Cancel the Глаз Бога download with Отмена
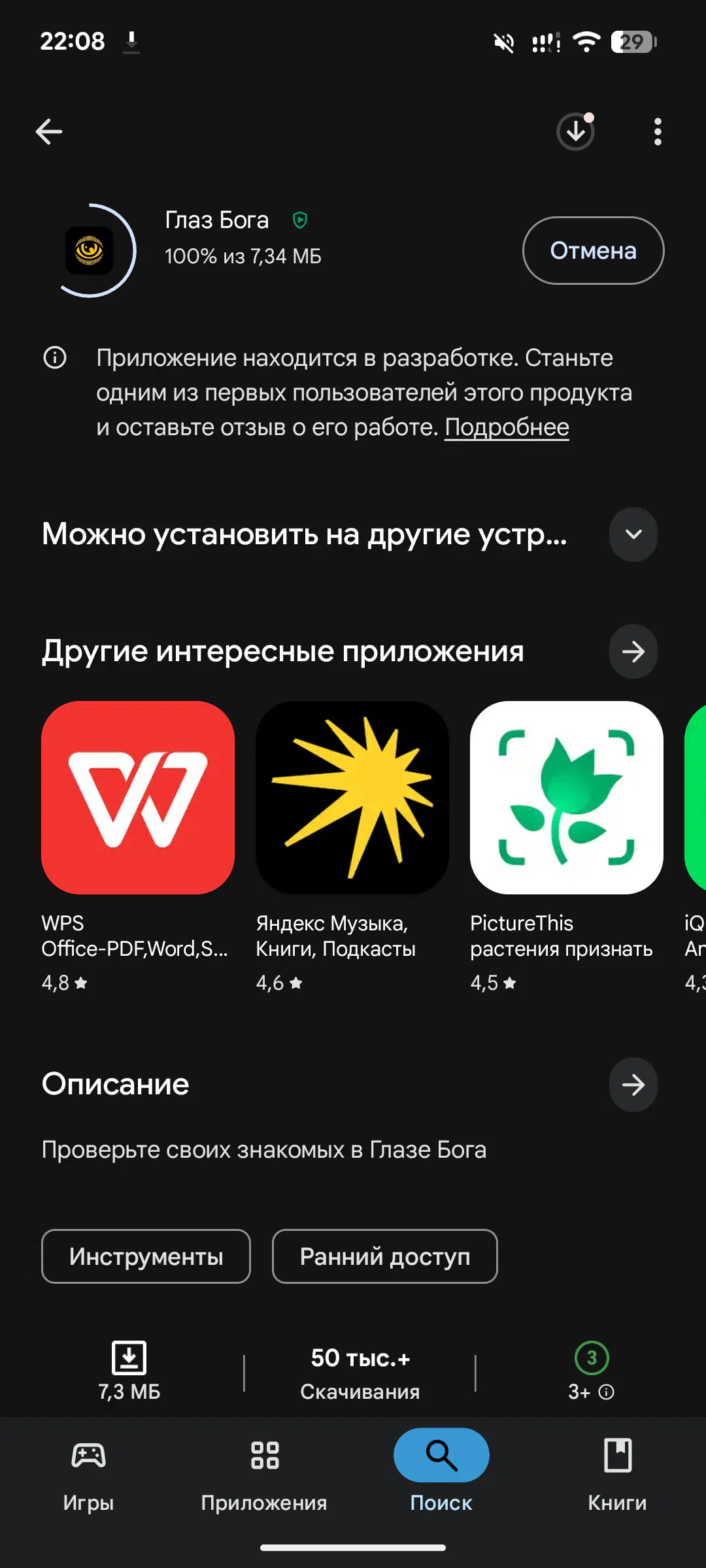The height and width of the screenshot is (1568, 706). point(593,250)
